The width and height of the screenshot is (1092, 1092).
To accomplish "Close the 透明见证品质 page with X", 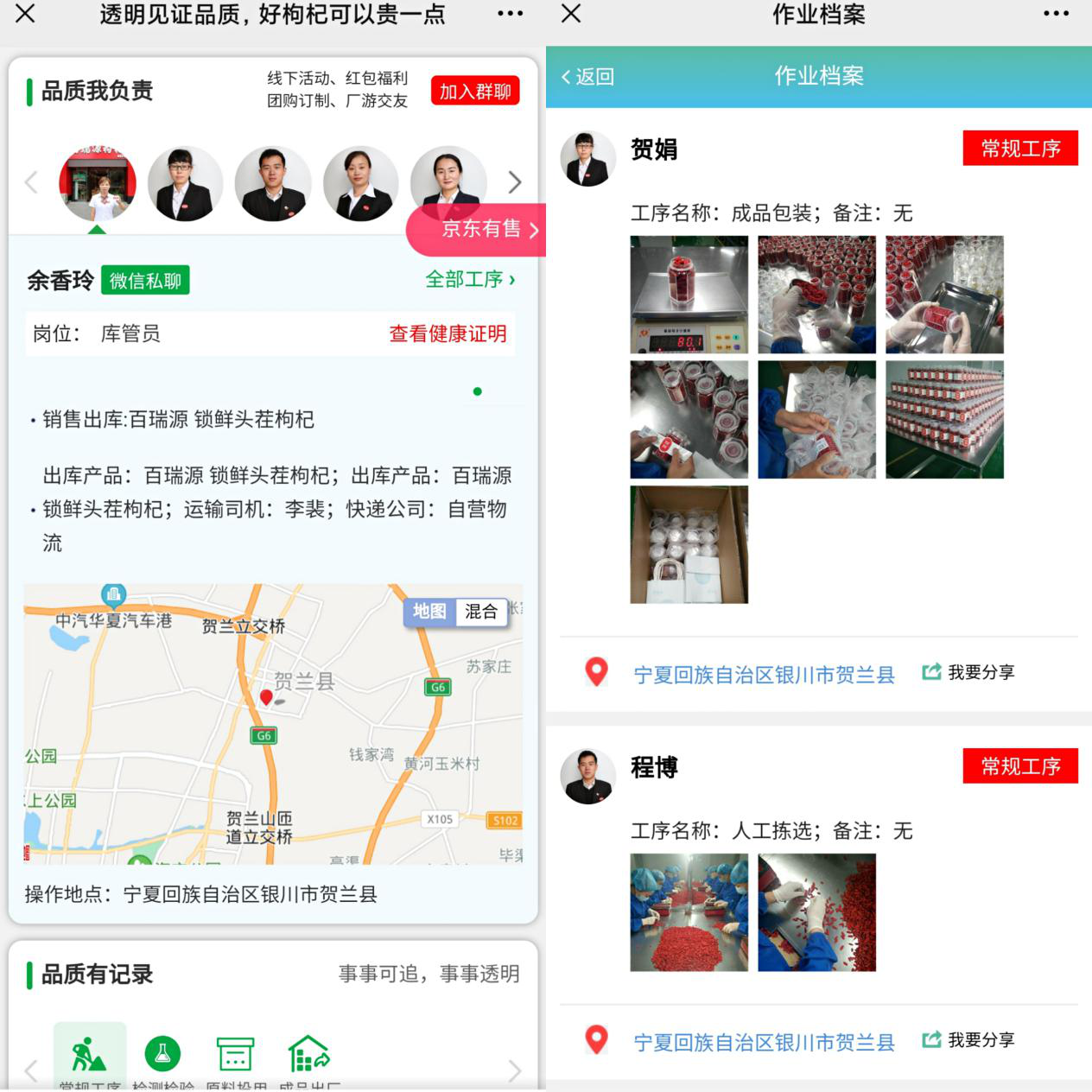I will click(x=26, y=14).
